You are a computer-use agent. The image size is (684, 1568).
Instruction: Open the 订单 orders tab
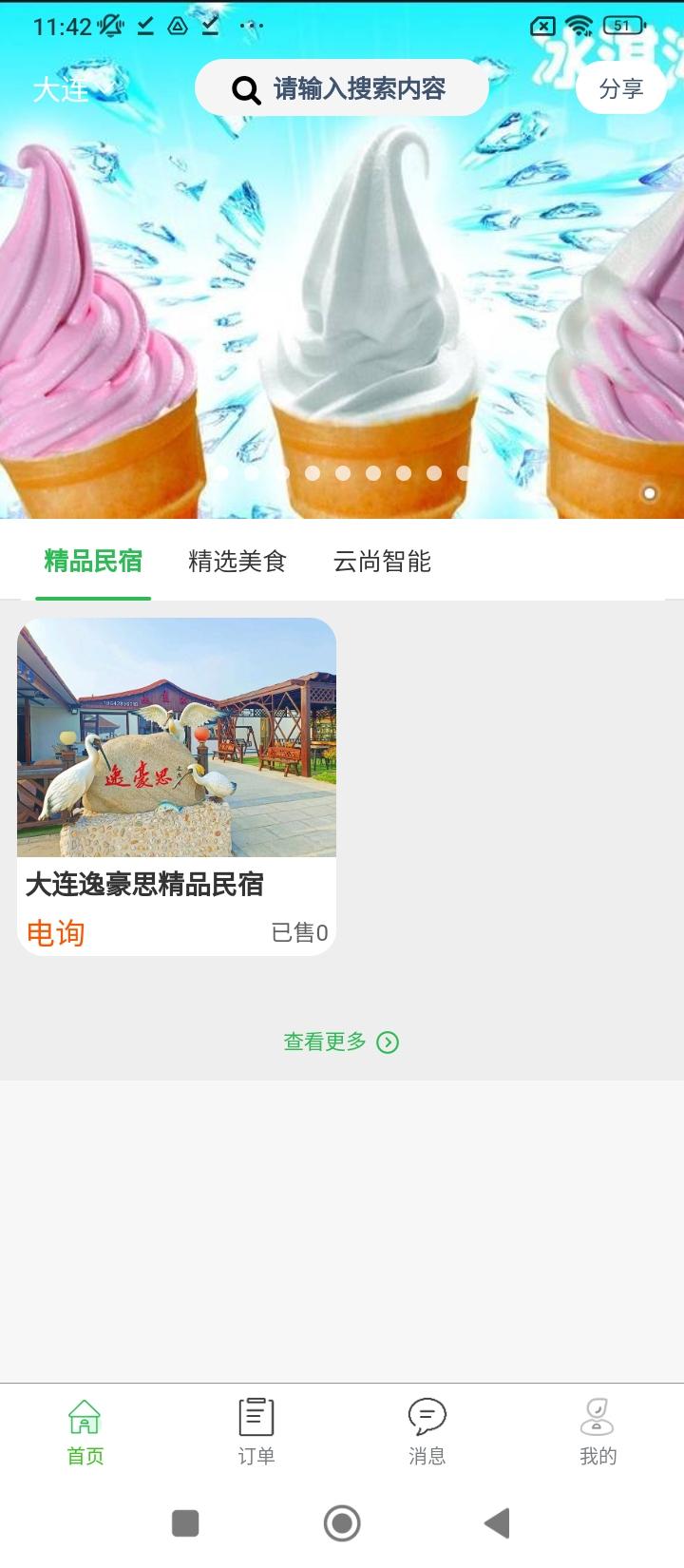click(256, 1432)
